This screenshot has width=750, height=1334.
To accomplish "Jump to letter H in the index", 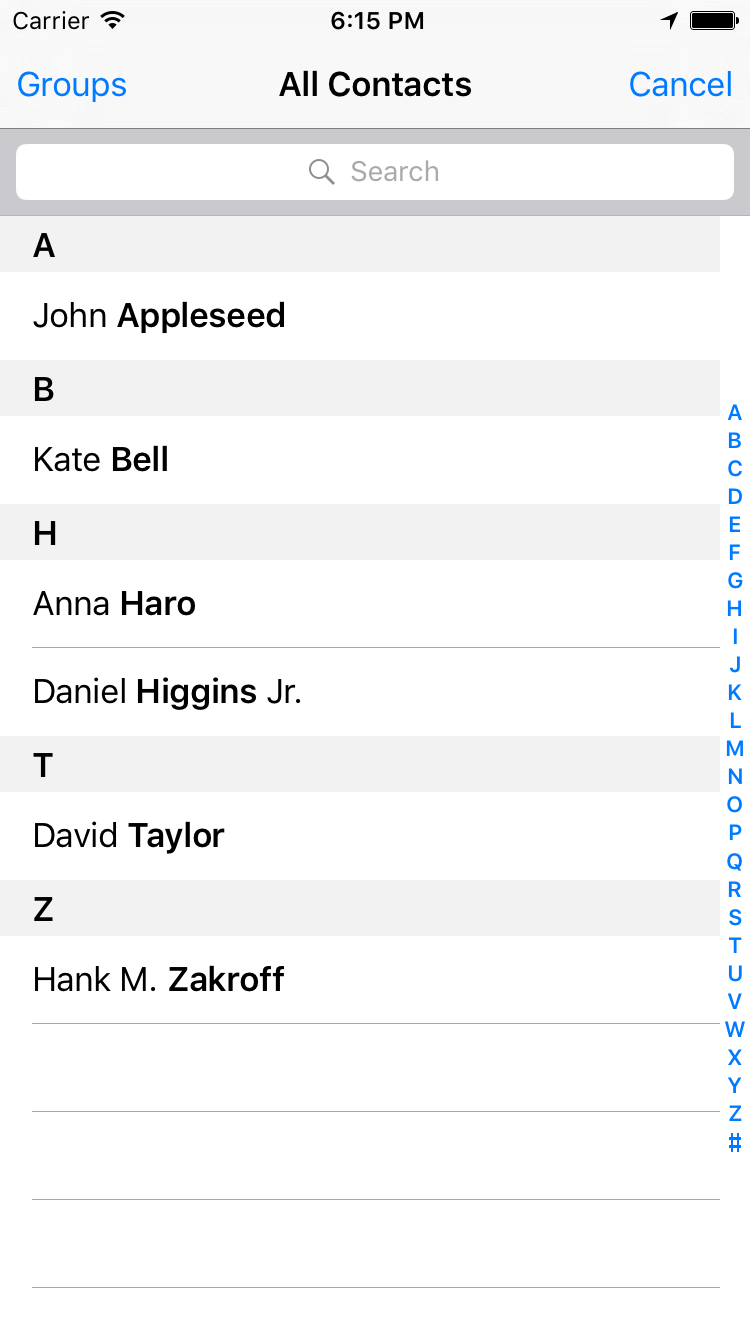I will 735,608.
